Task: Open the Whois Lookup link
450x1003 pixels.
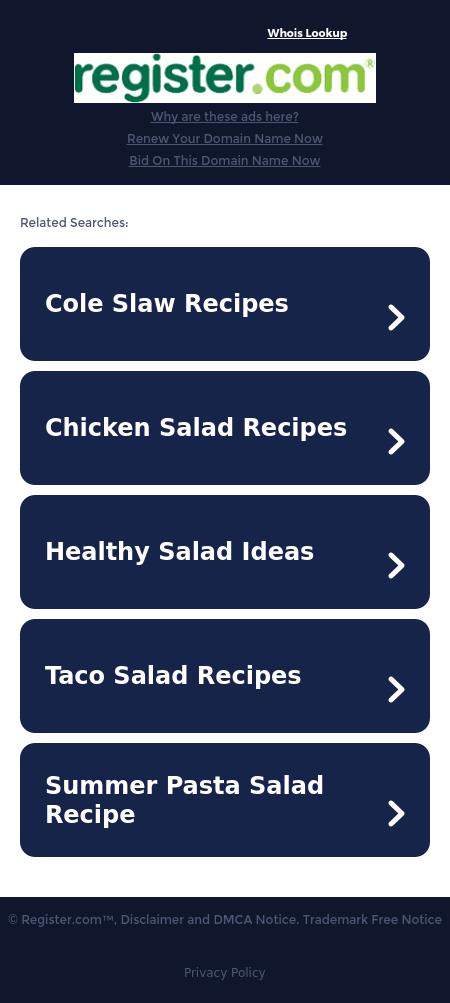Action: point(307,33)
